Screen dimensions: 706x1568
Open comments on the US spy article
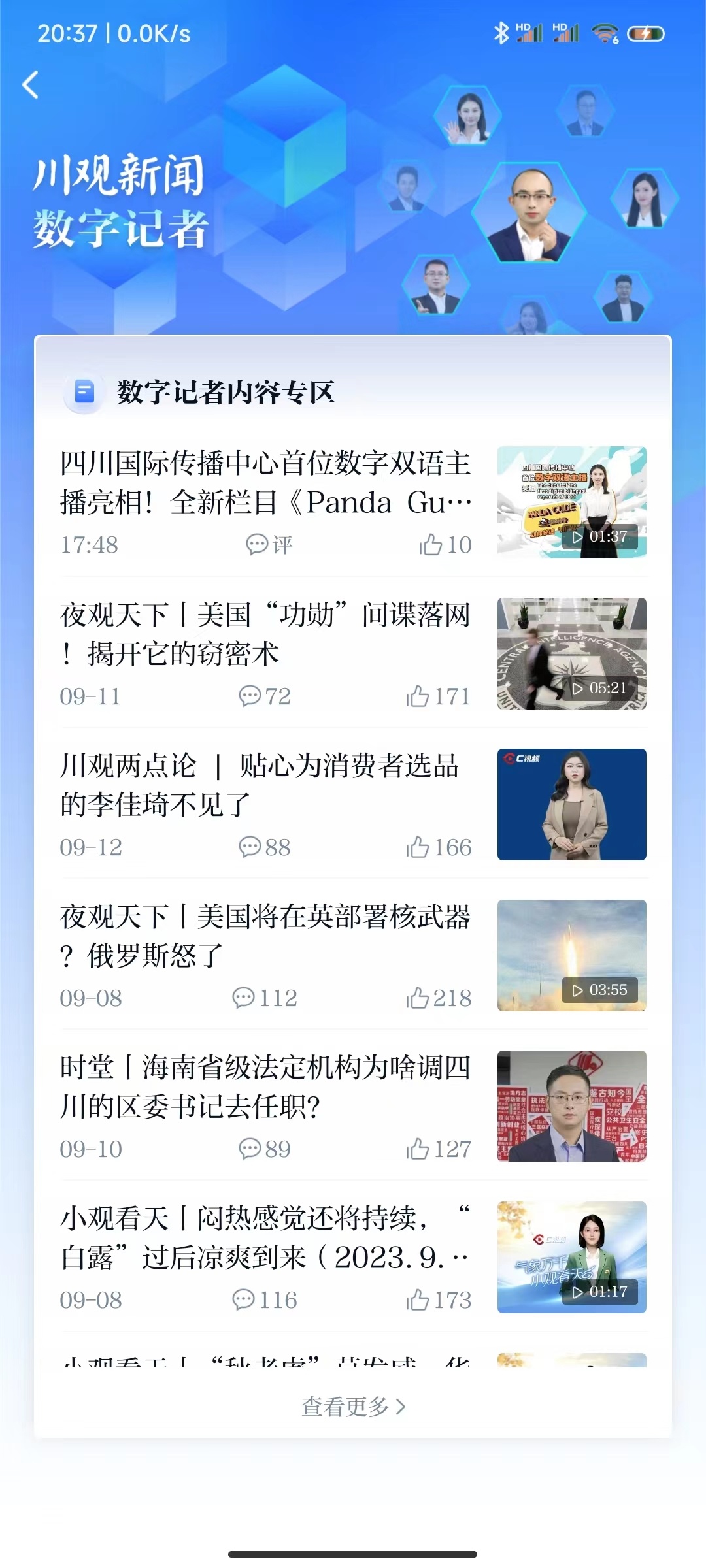click(264, 696)
